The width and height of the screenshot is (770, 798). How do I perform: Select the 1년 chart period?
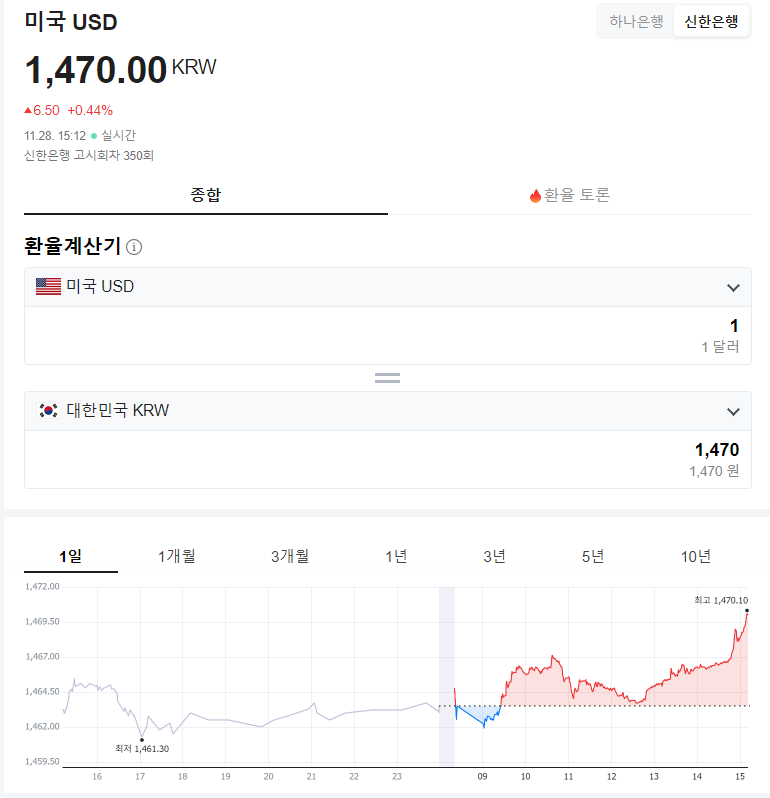[394, 556]
